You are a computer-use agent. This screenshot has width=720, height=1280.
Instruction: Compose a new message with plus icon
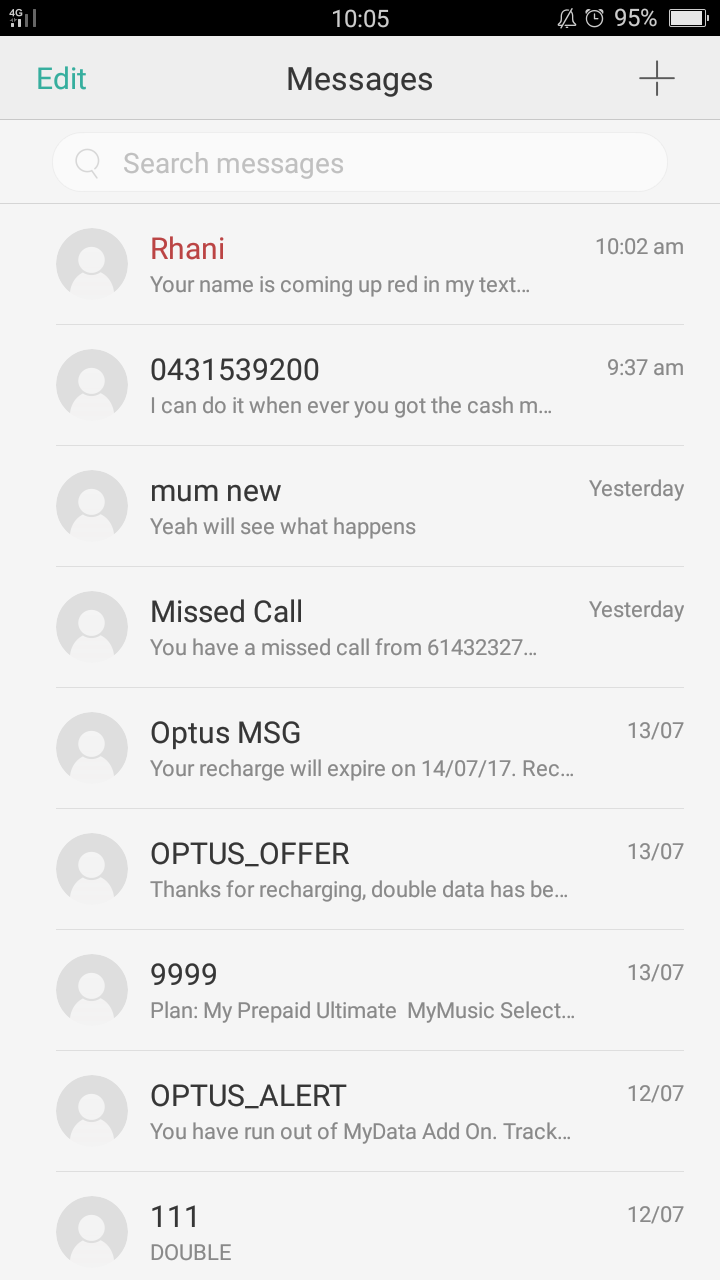657,78
